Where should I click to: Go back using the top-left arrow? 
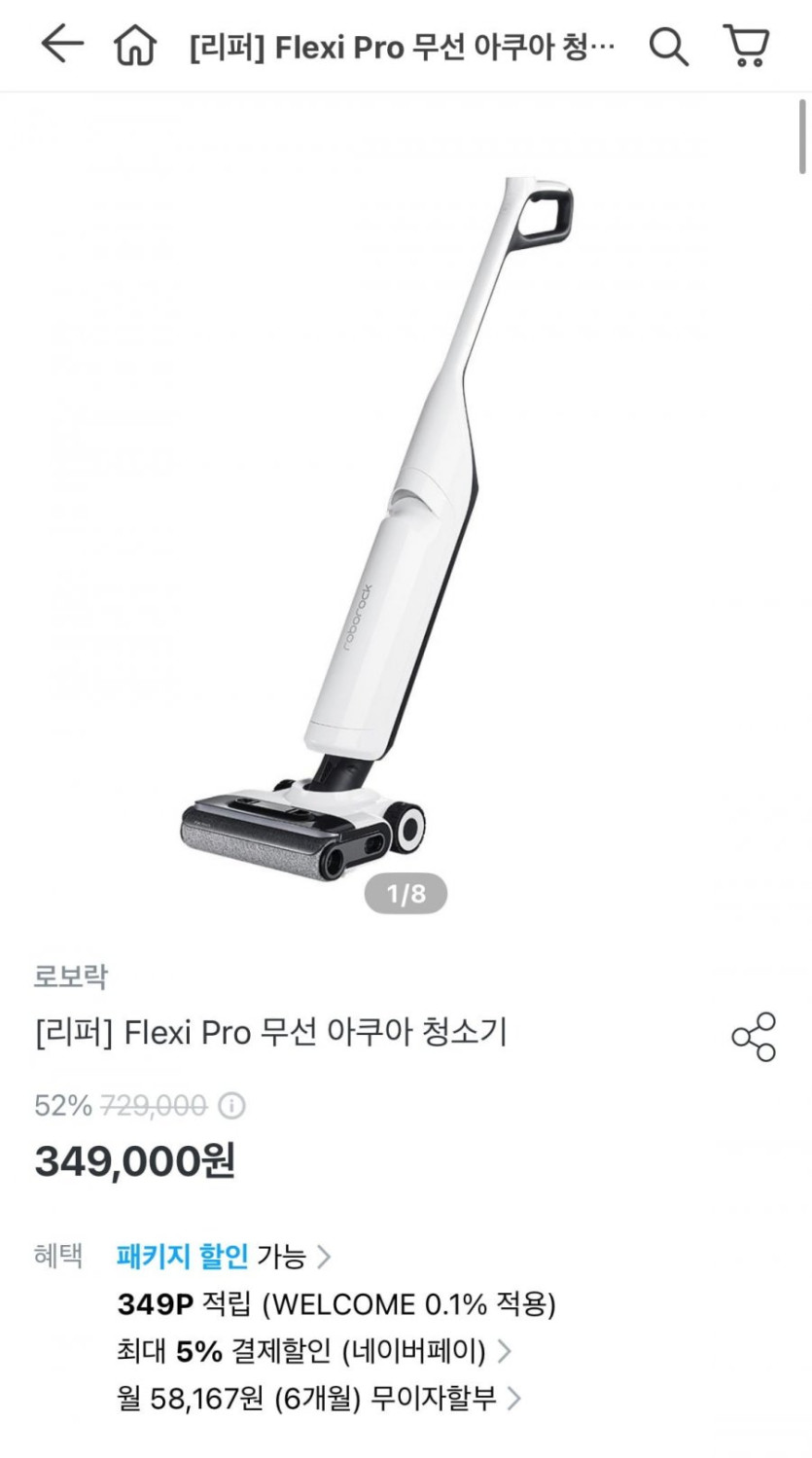click(62, 45)
